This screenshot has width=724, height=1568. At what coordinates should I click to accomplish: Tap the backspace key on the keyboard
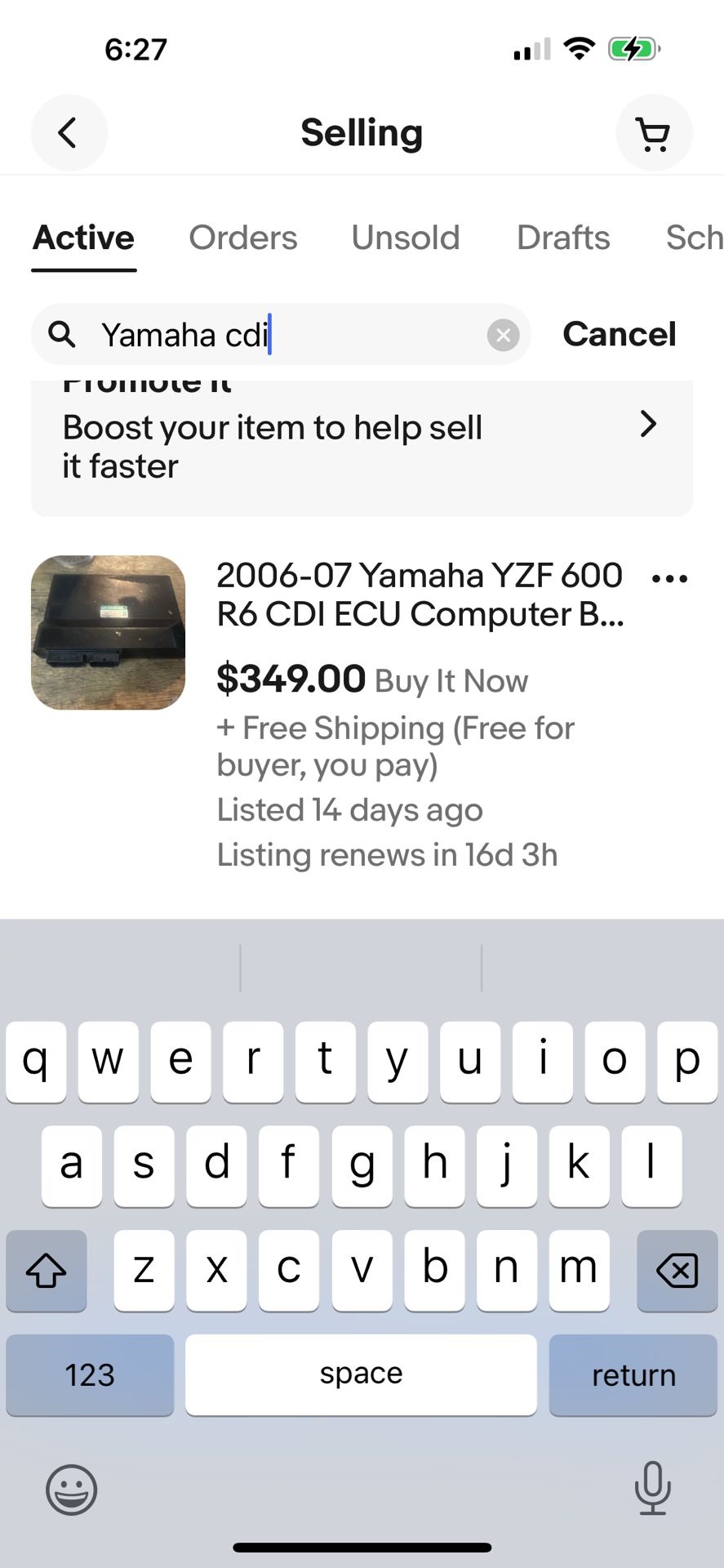coord(677,1270)
